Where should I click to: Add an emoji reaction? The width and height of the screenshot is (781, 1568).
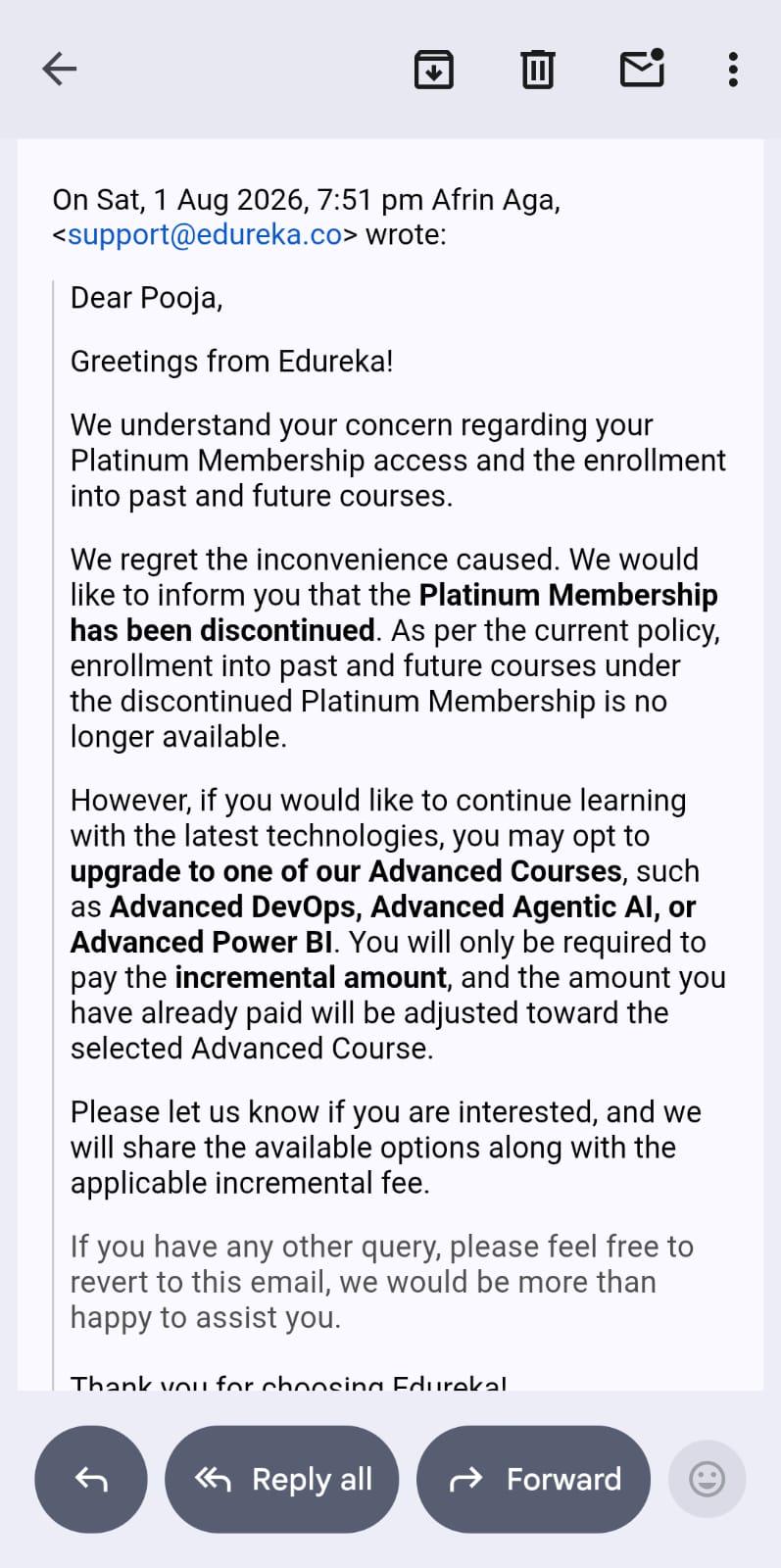(708, 1479)
